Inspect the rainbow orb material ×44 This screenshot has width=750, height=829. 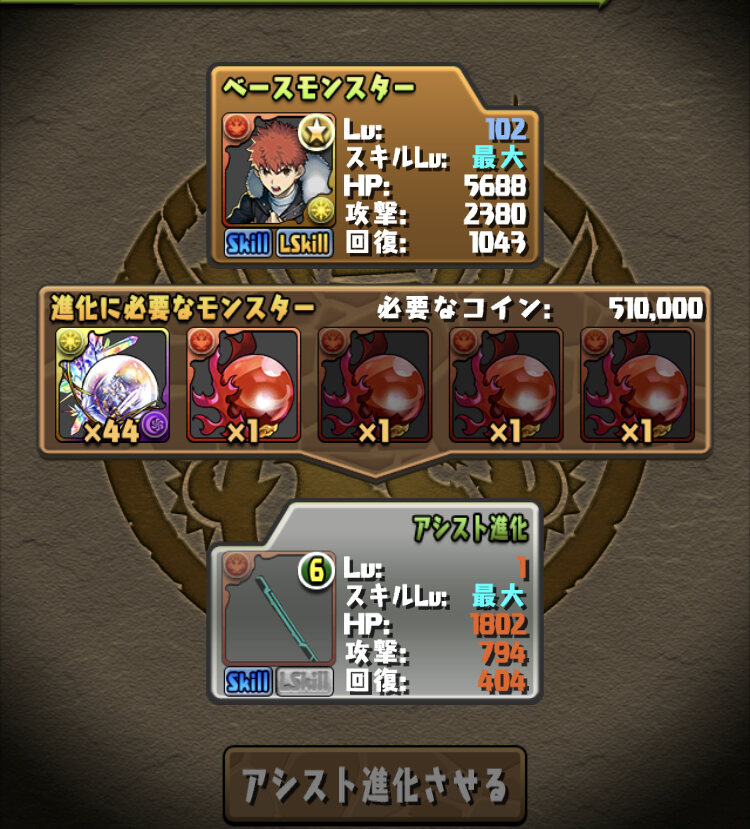click(112, 384)
